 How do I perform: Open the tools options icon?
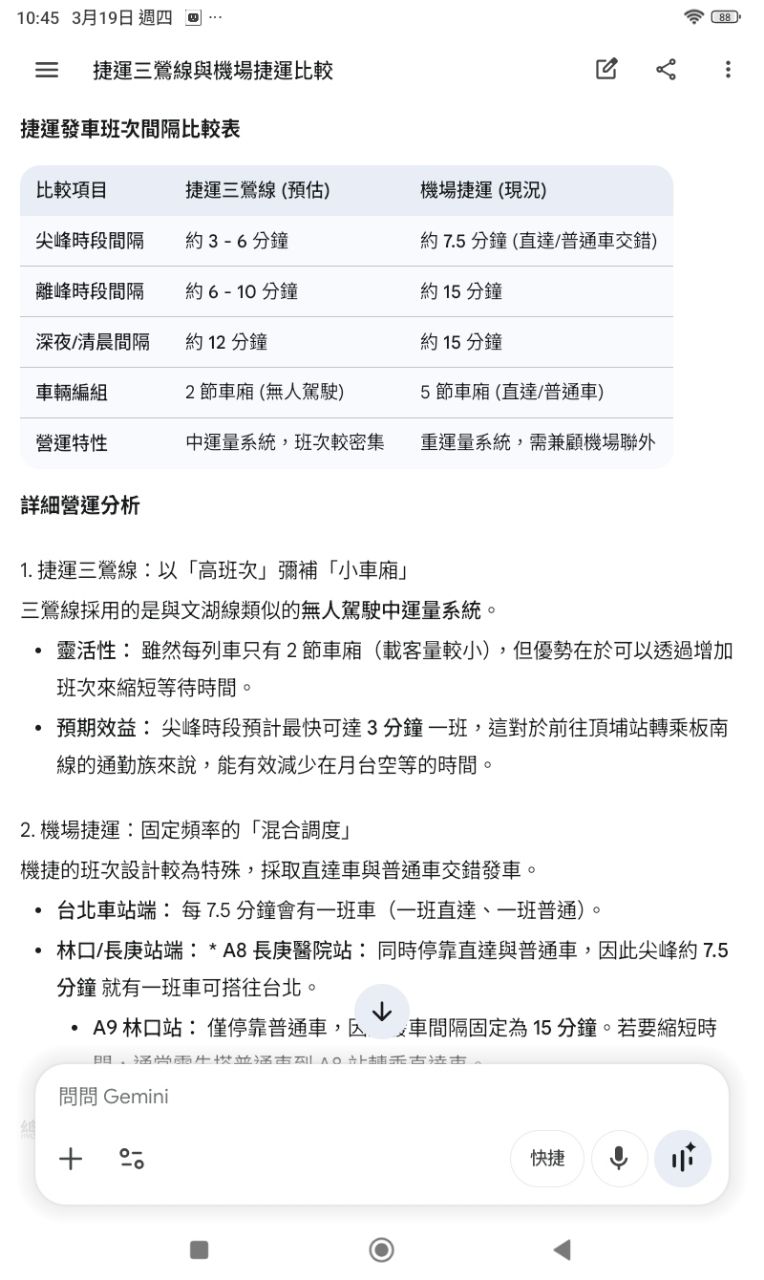(131, 1159)
